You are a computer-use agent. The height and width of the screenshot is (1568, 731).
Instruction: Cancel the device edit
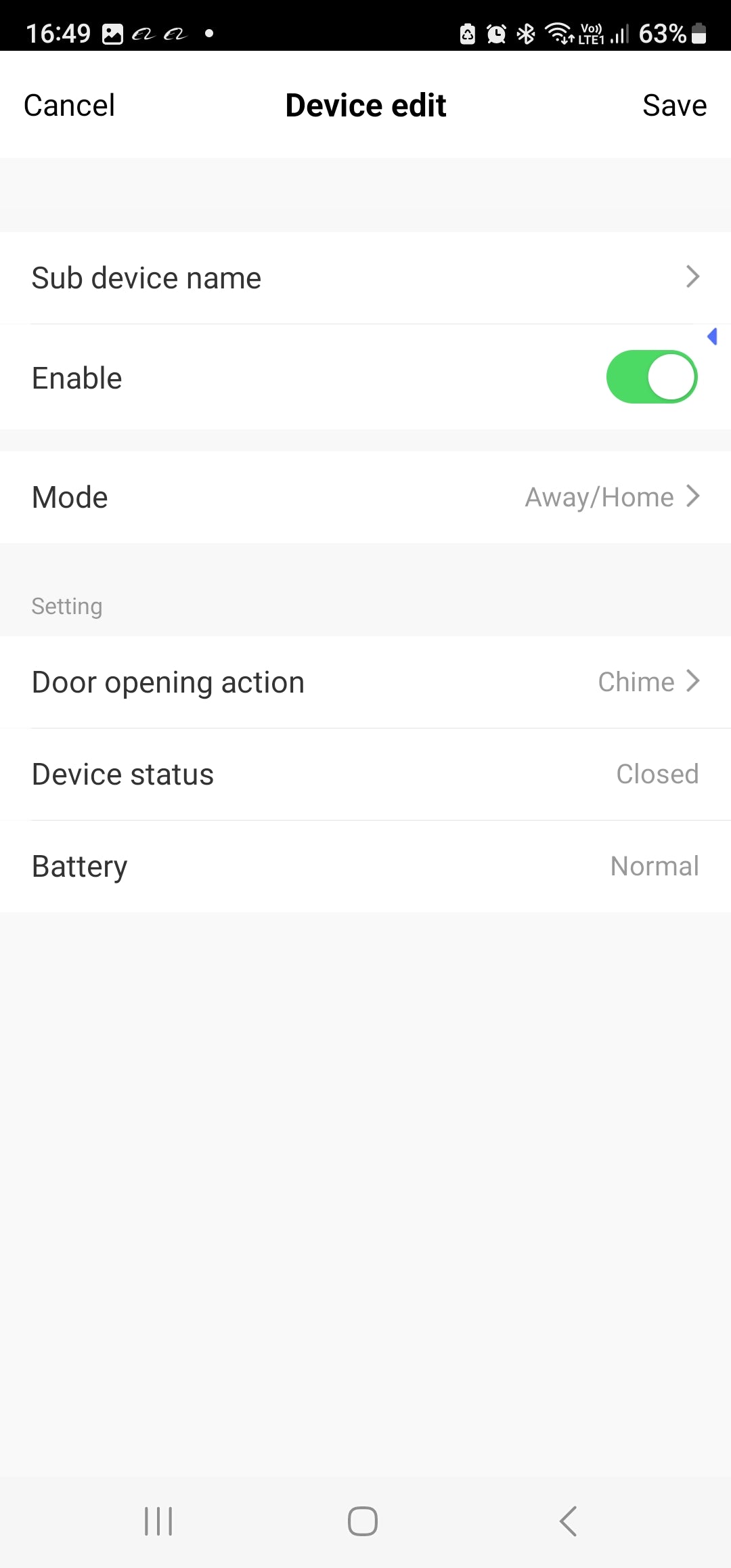tap(69, 106)
